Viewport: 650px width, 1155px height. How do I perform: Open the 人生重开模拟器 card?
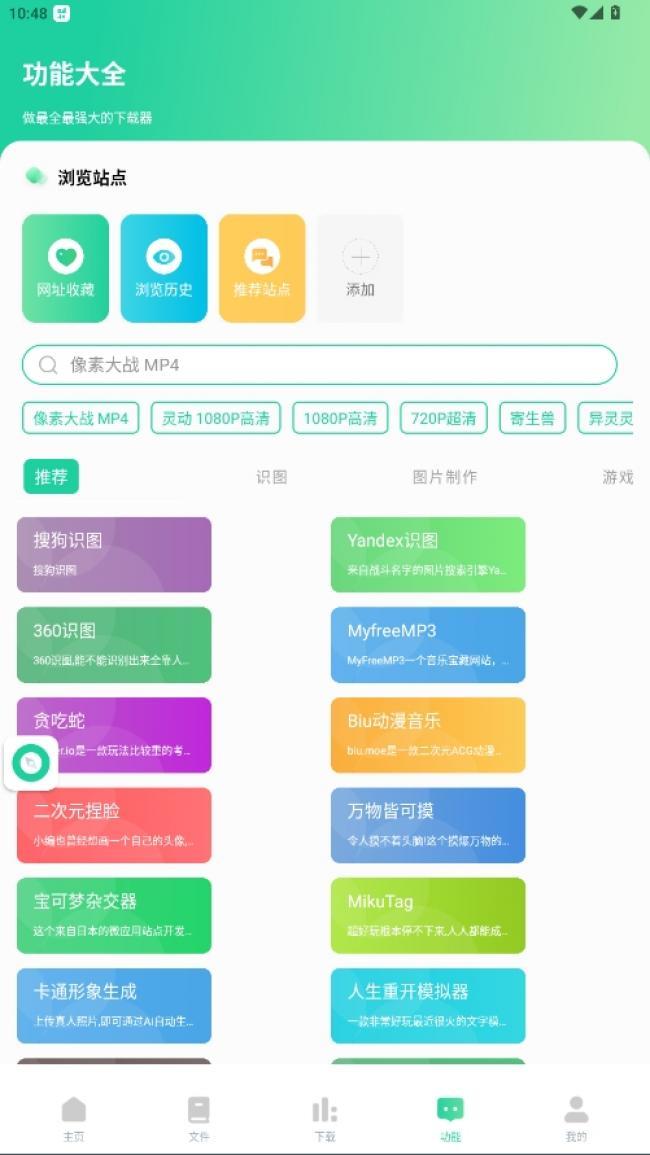click(x=428, y=1005)
